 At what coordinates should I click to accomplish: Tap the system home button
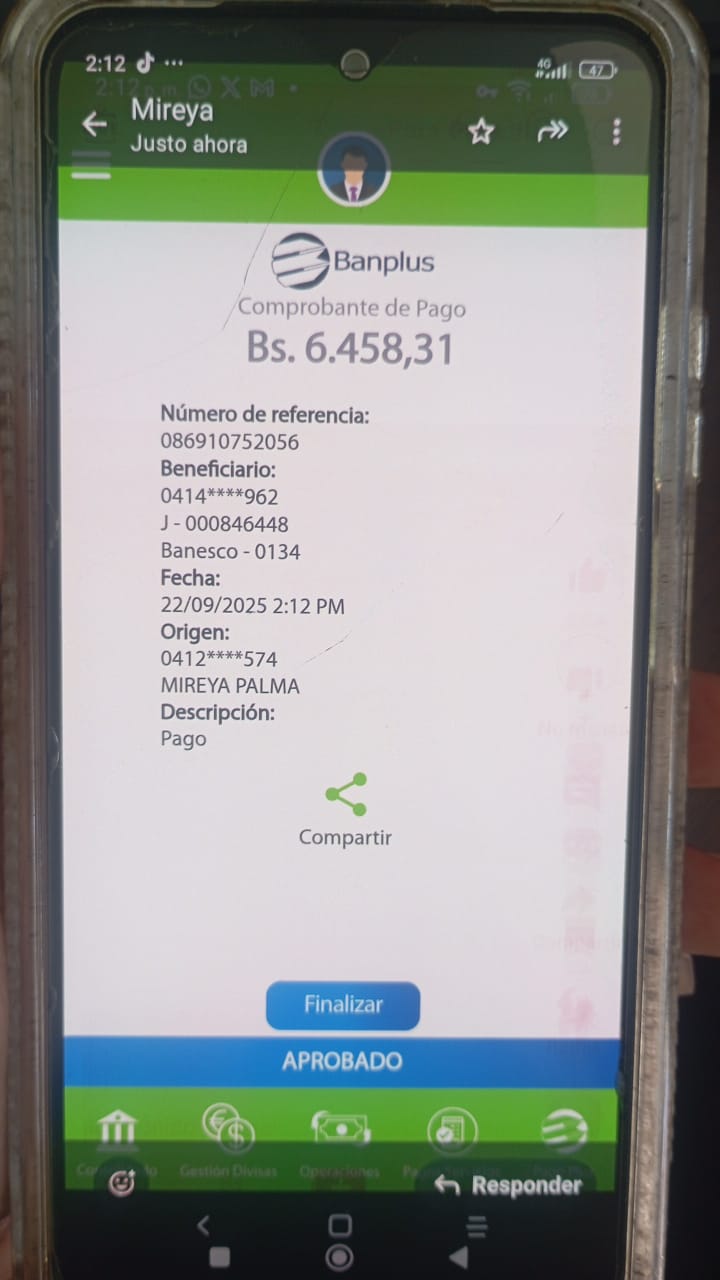click(x=339, y=1256)
